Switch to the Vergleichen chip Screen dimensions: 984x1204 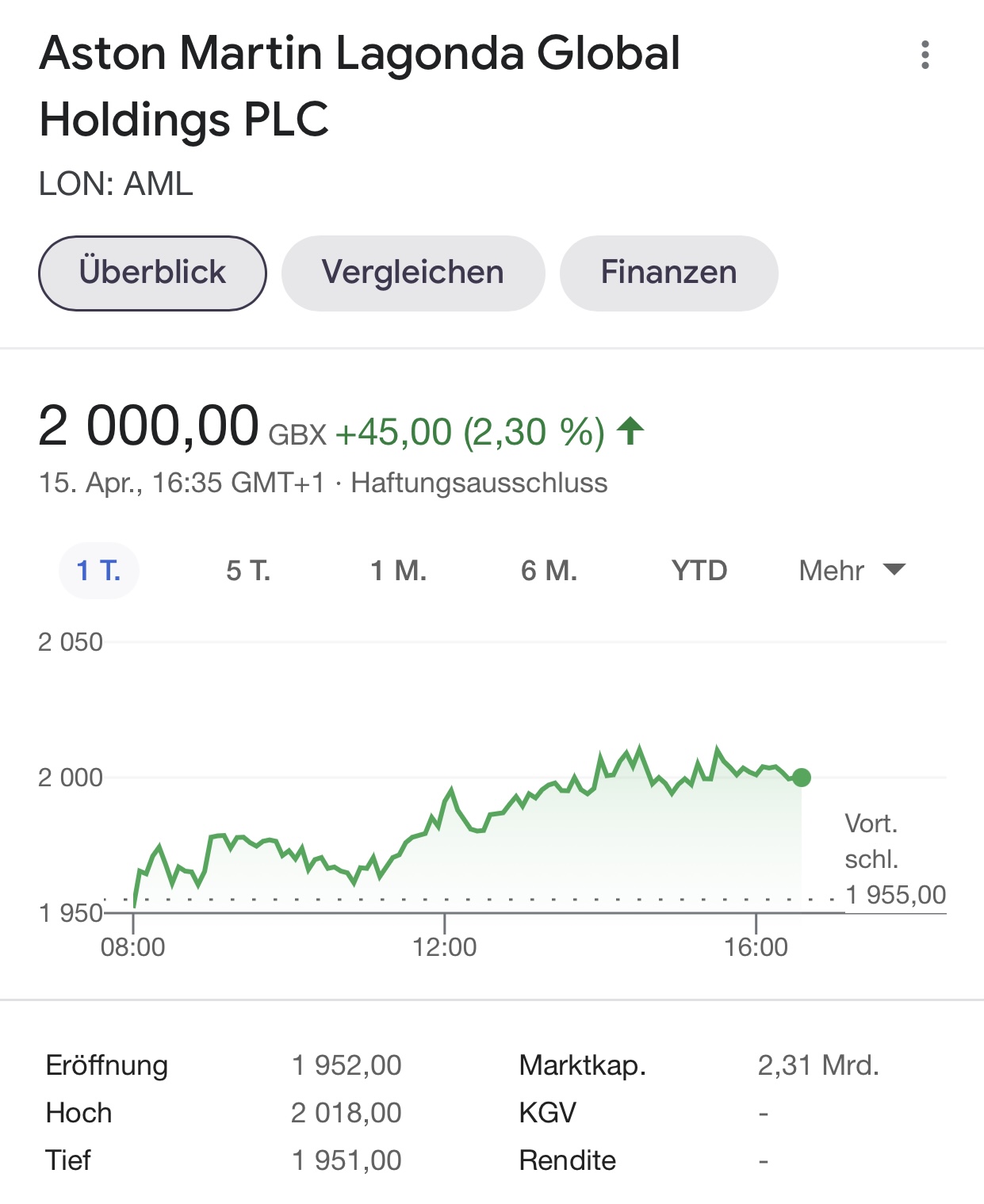pos(412,273)
